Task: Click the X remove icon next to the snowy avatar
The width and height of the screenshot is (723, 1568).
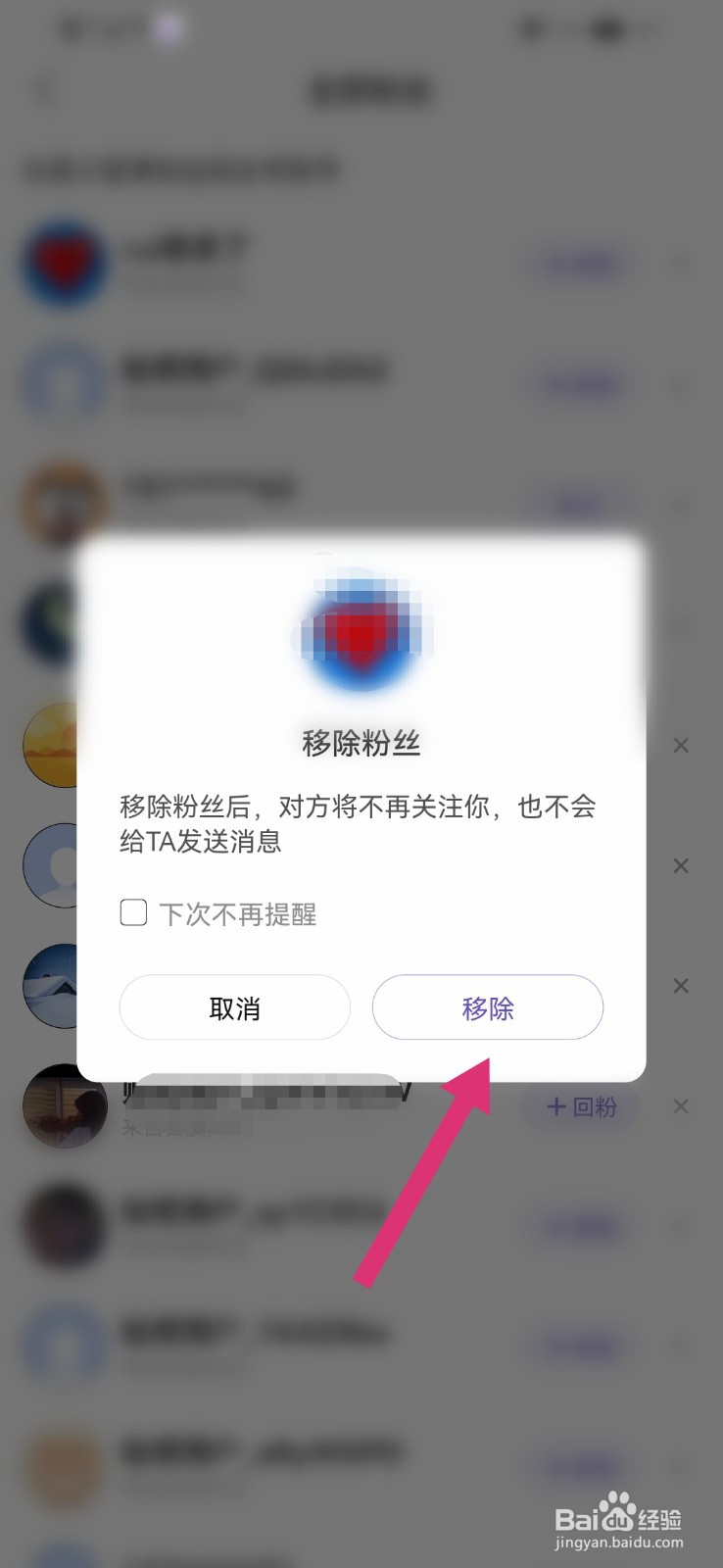Action: 681,986
